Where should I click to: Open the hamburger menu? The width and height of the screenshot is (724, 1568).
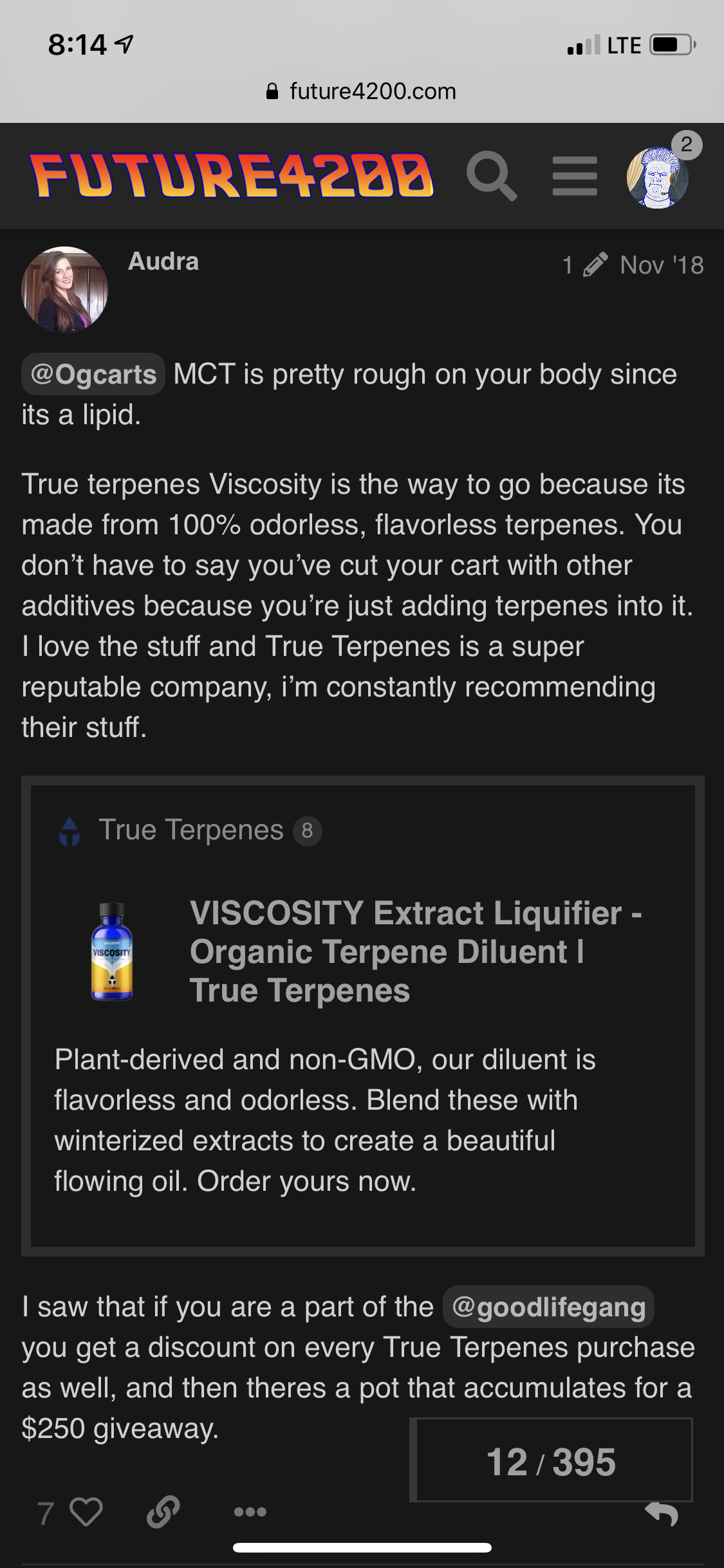[x=575, y=176]
